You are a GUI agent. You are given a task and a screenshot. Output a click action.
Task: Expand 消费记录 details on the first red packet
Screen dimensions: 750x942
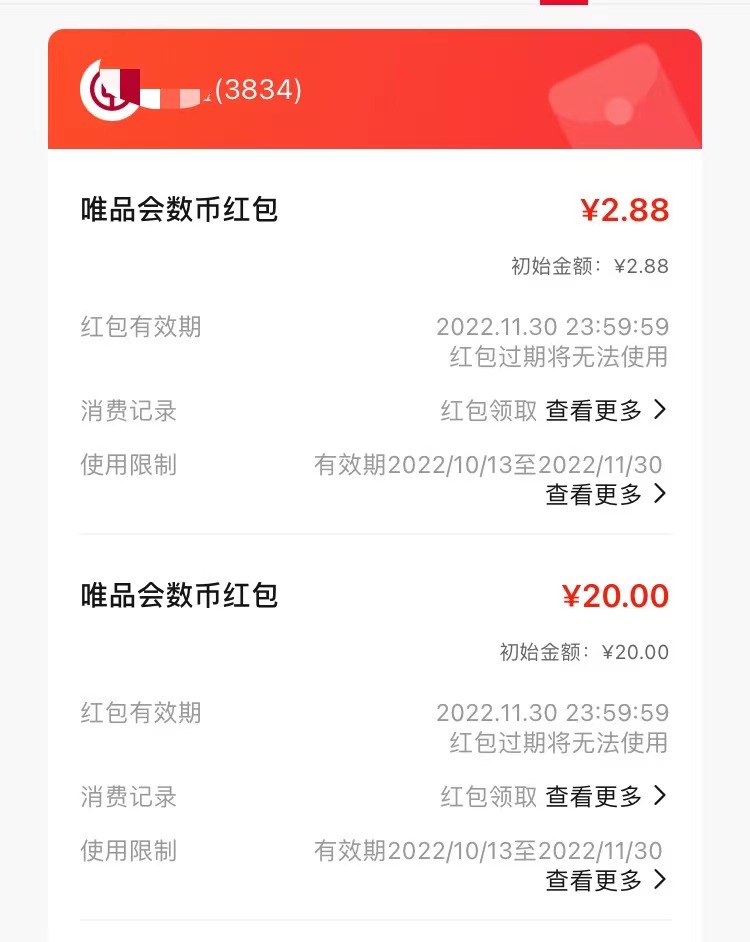tap(128, 411)
